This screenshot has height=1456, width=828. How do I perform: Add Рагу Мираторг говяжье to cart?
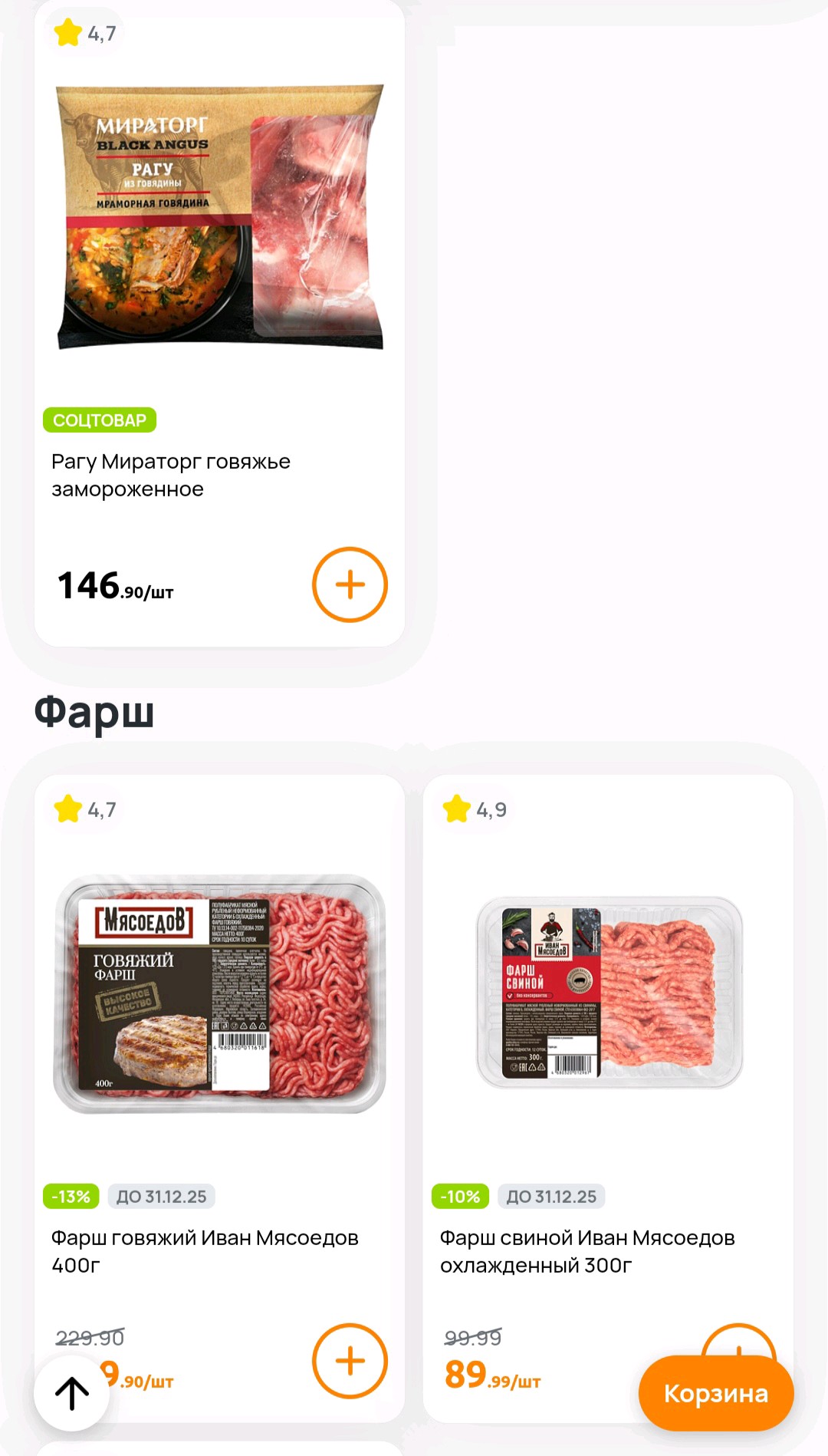350,585
